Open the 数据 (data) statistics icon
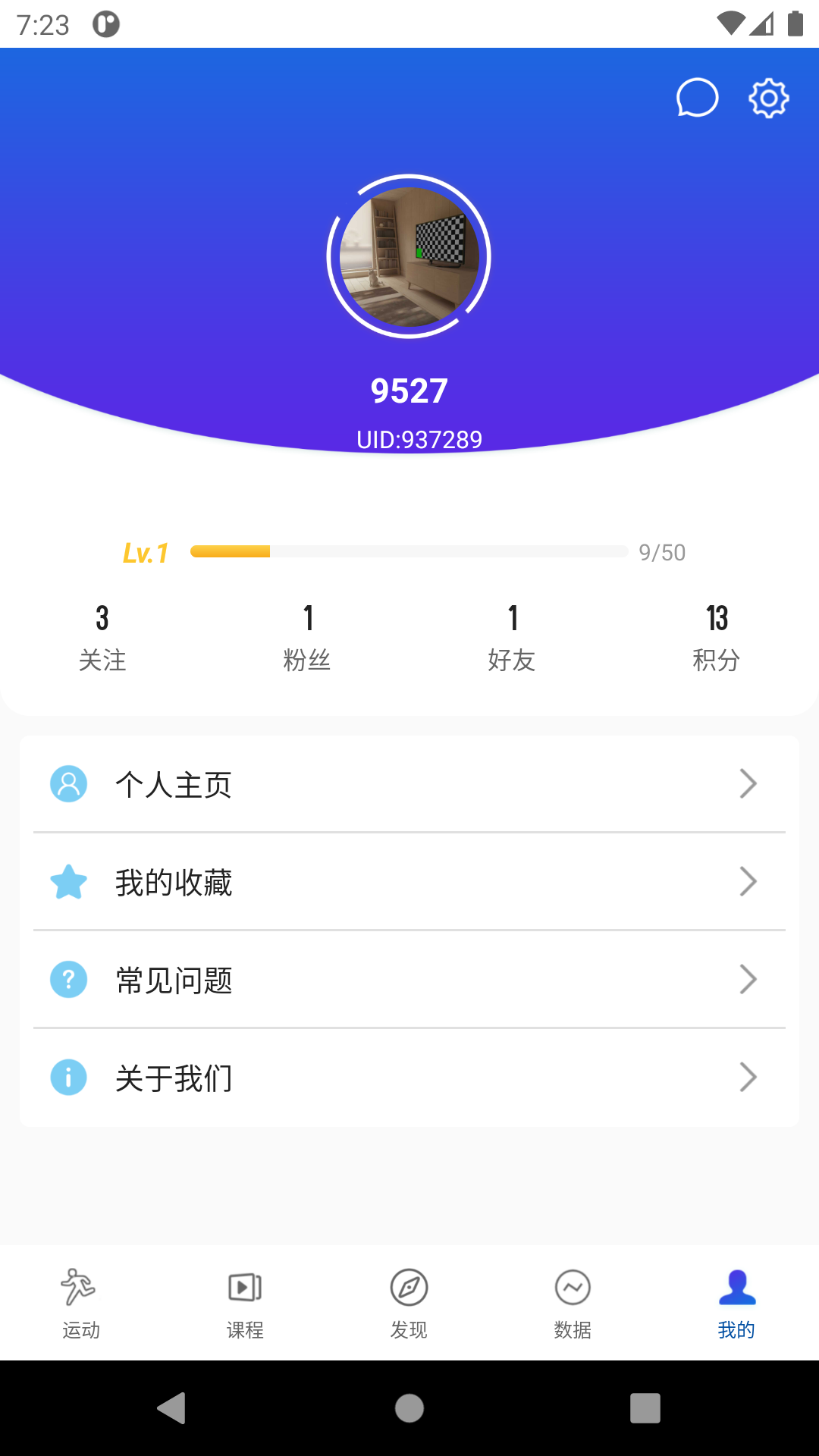The width and height of the screenshot is (819, 1456). [x=573, y=1287]
